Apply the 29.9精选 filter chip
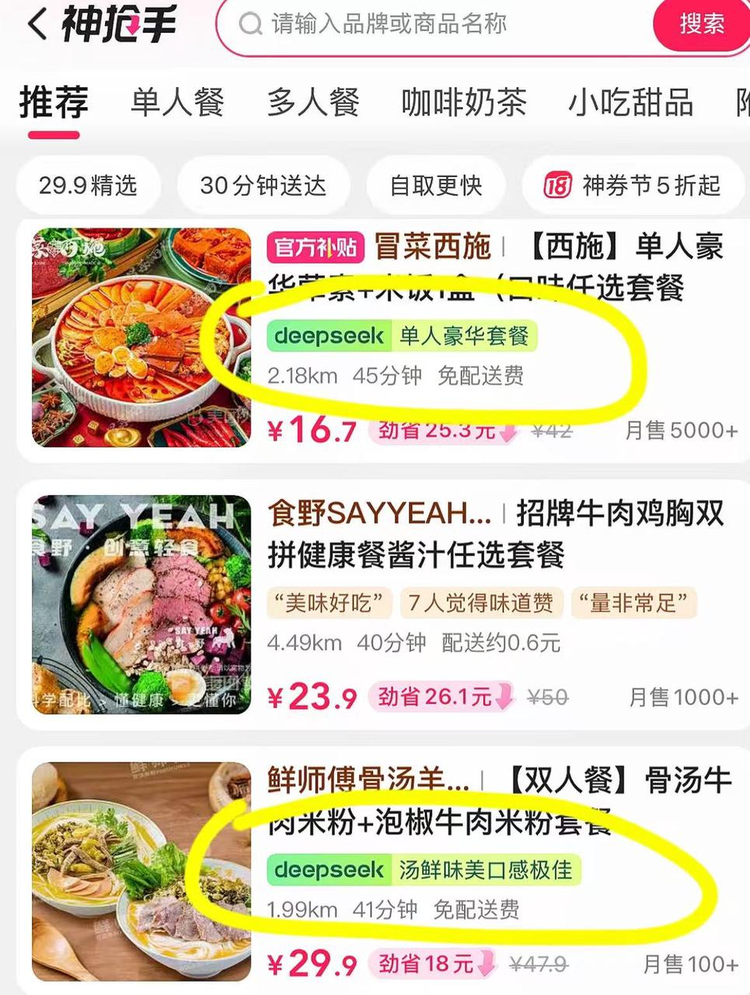750x995 pixels. pyautogui.click(x=88, y=185)
